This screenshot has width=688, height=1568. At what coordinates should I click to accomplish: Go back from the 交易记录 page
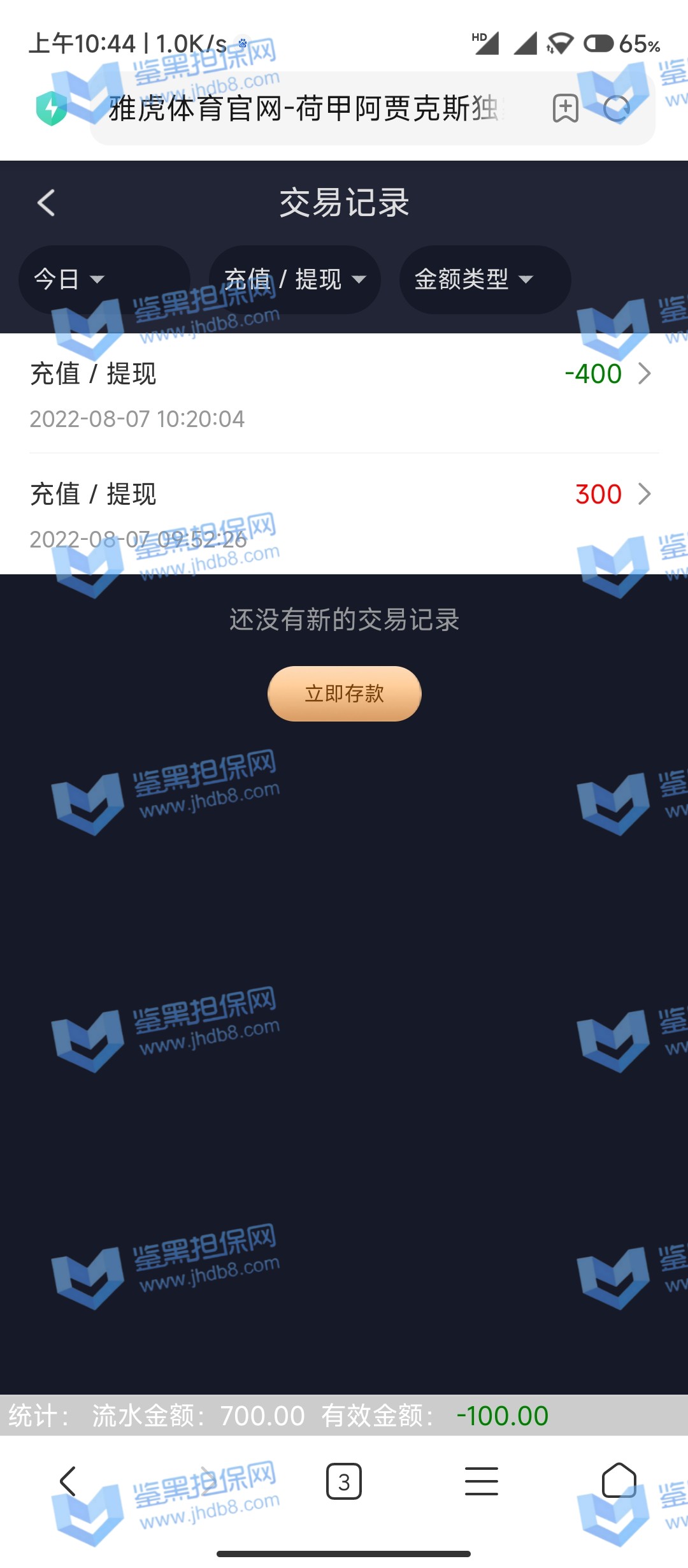click(46, 203)
